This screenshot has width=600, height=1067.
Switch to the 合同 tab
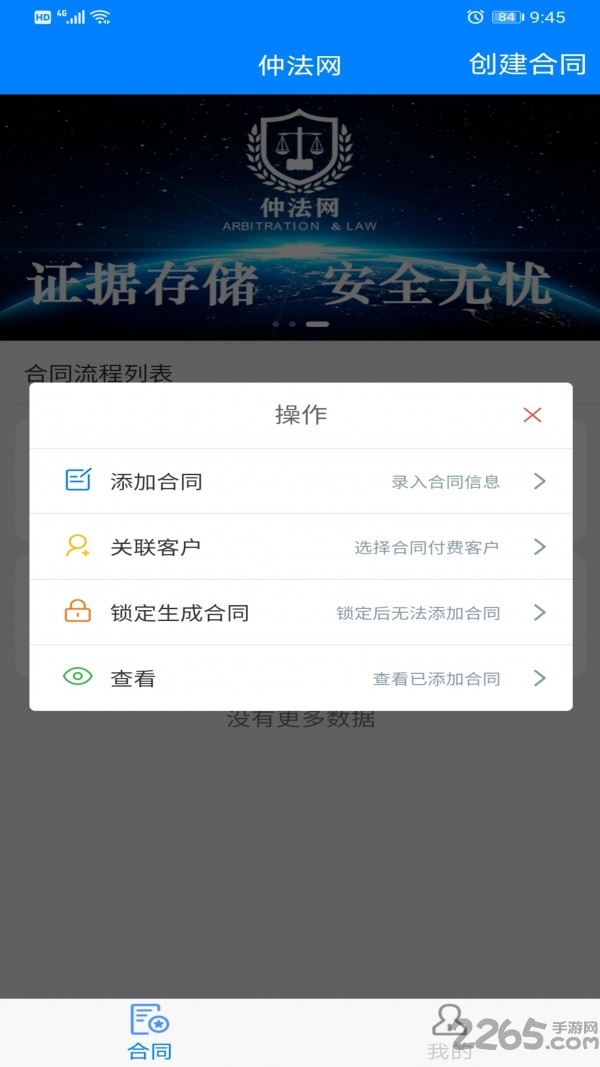(150, 1032)
